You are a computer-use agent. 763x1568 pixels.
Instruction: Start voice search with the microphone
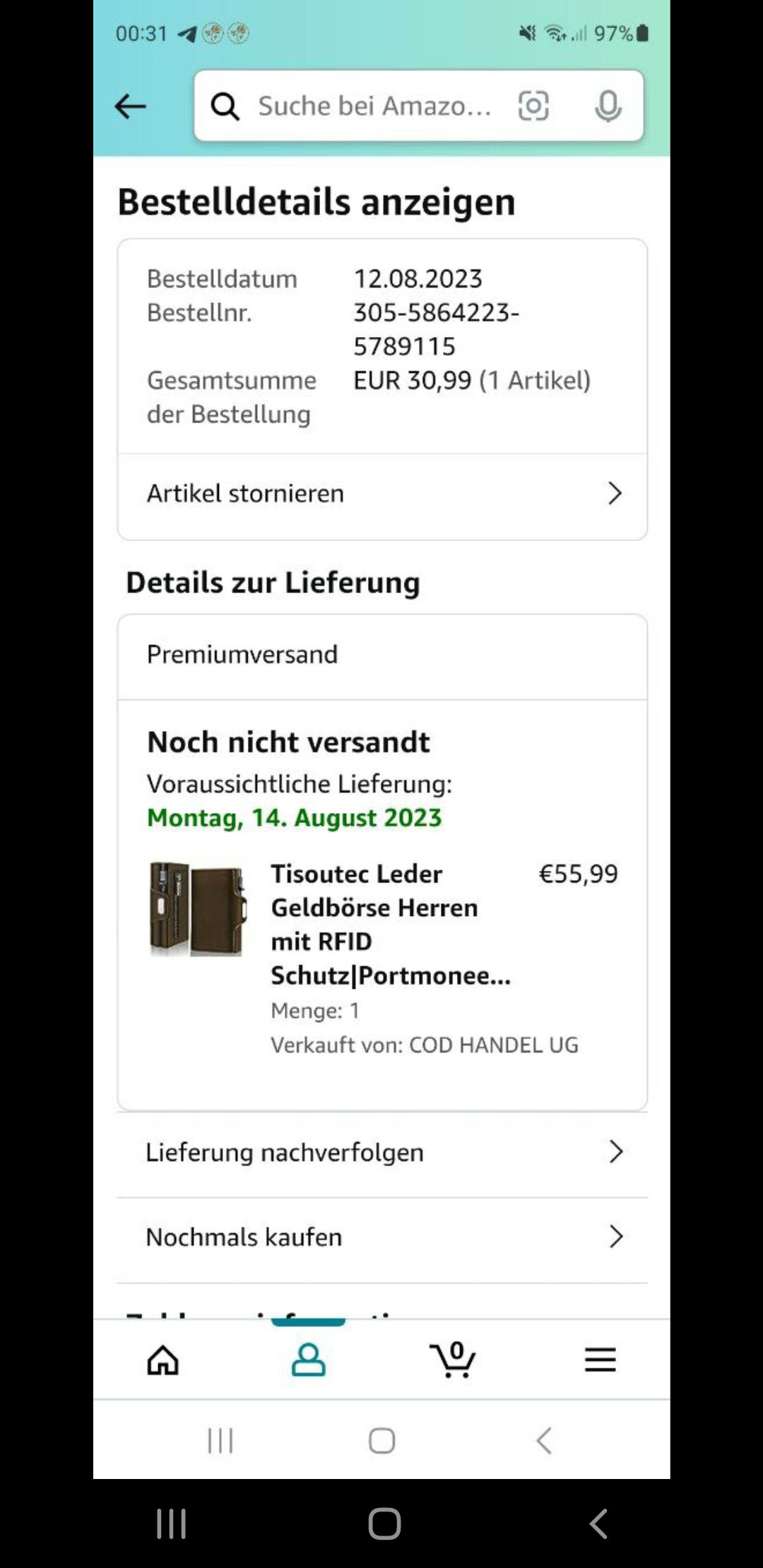[608, 106]
